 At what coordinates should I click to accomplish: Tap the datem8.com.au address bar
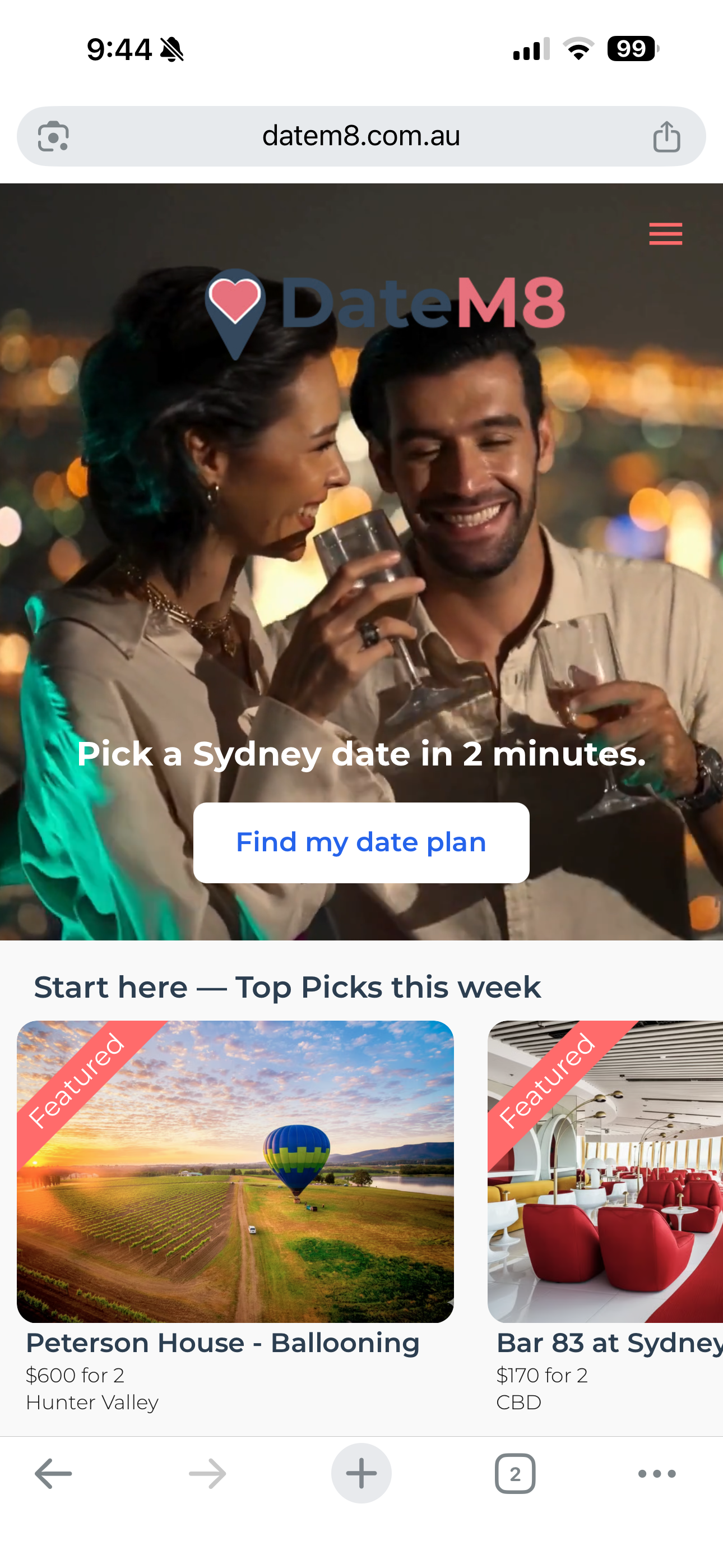pos(361,136)
